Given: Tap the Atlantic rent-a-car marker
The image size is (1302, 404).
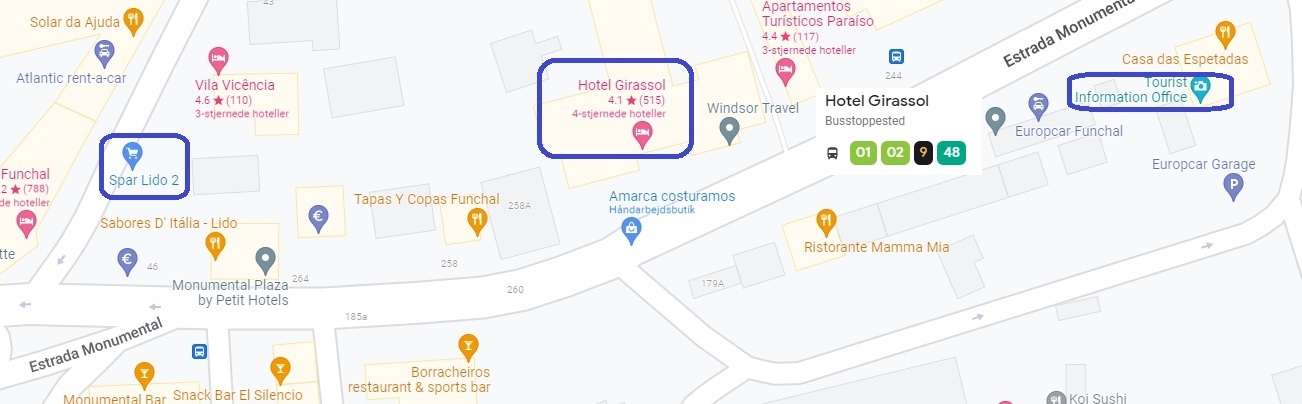Looking at the screenshot, I should (x=103, y=50).
